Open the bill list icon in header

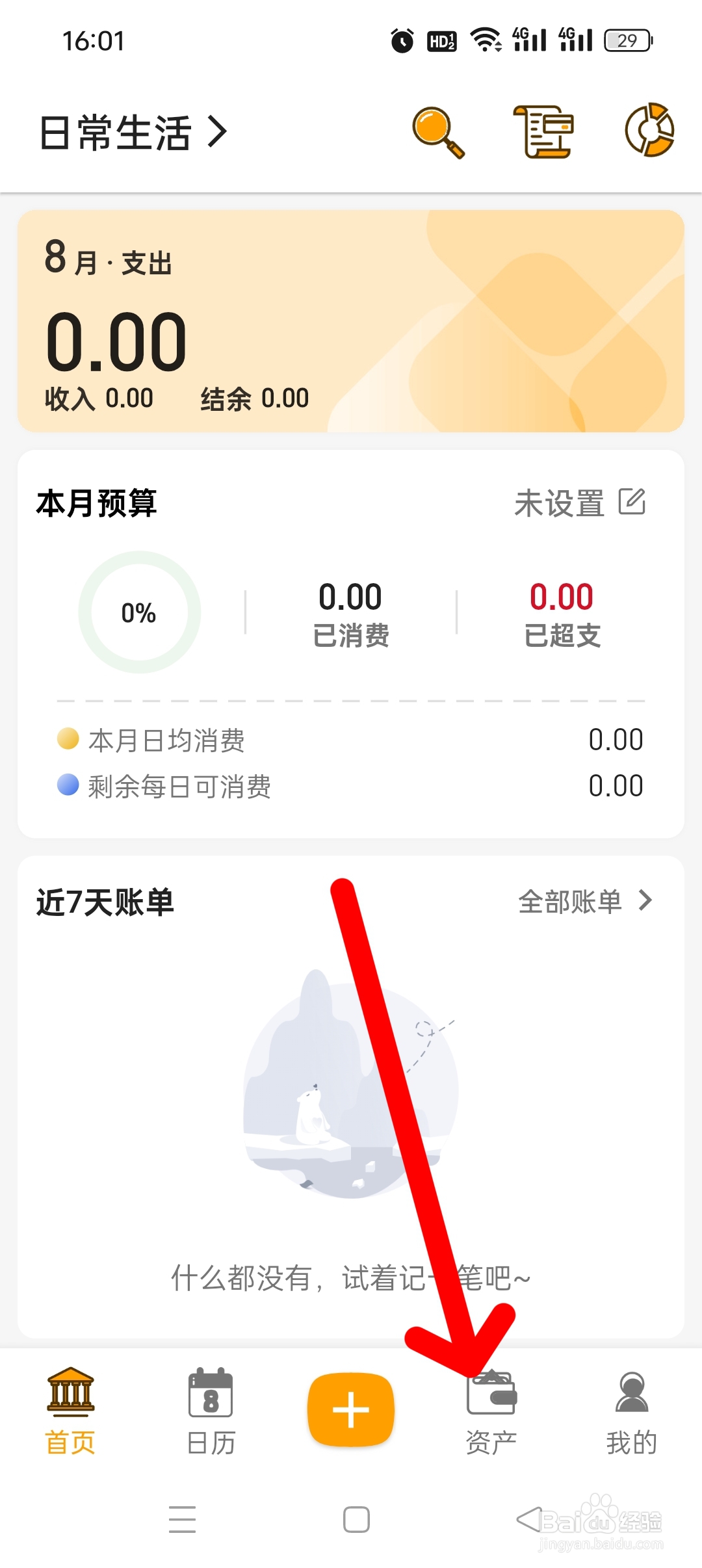545,132
